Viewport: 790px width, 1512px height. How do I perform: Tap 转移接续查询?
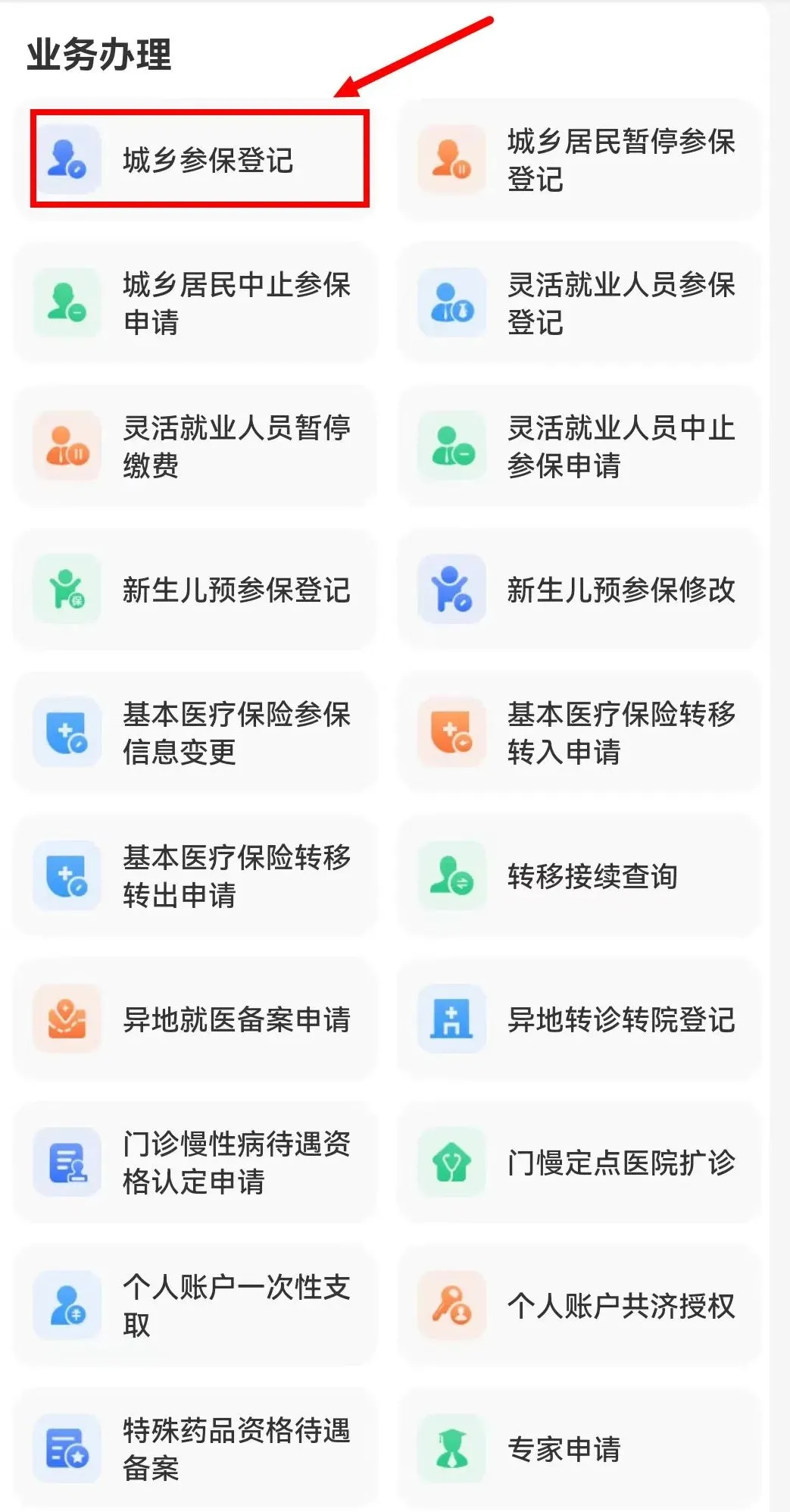[579, 876]
